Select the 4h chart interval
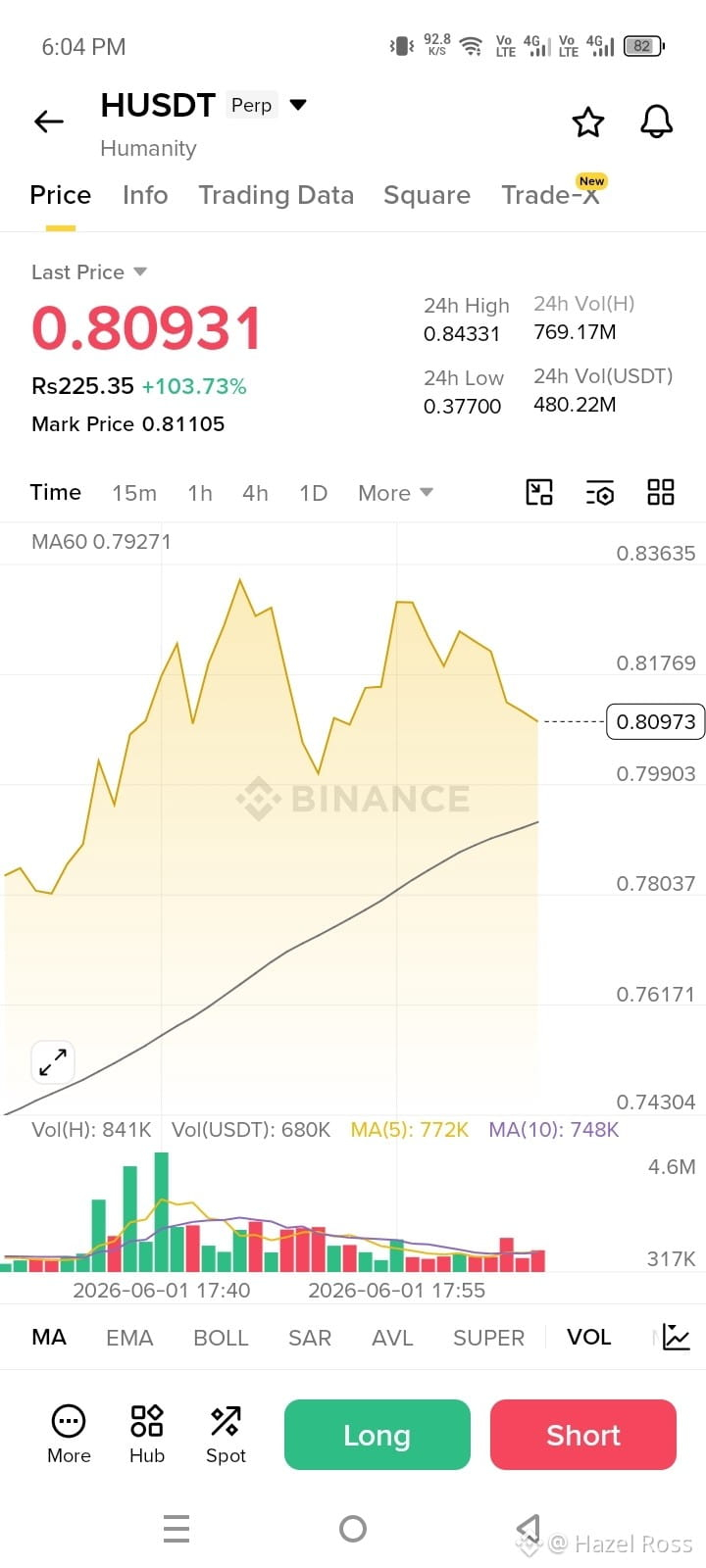 coord(255,493)
